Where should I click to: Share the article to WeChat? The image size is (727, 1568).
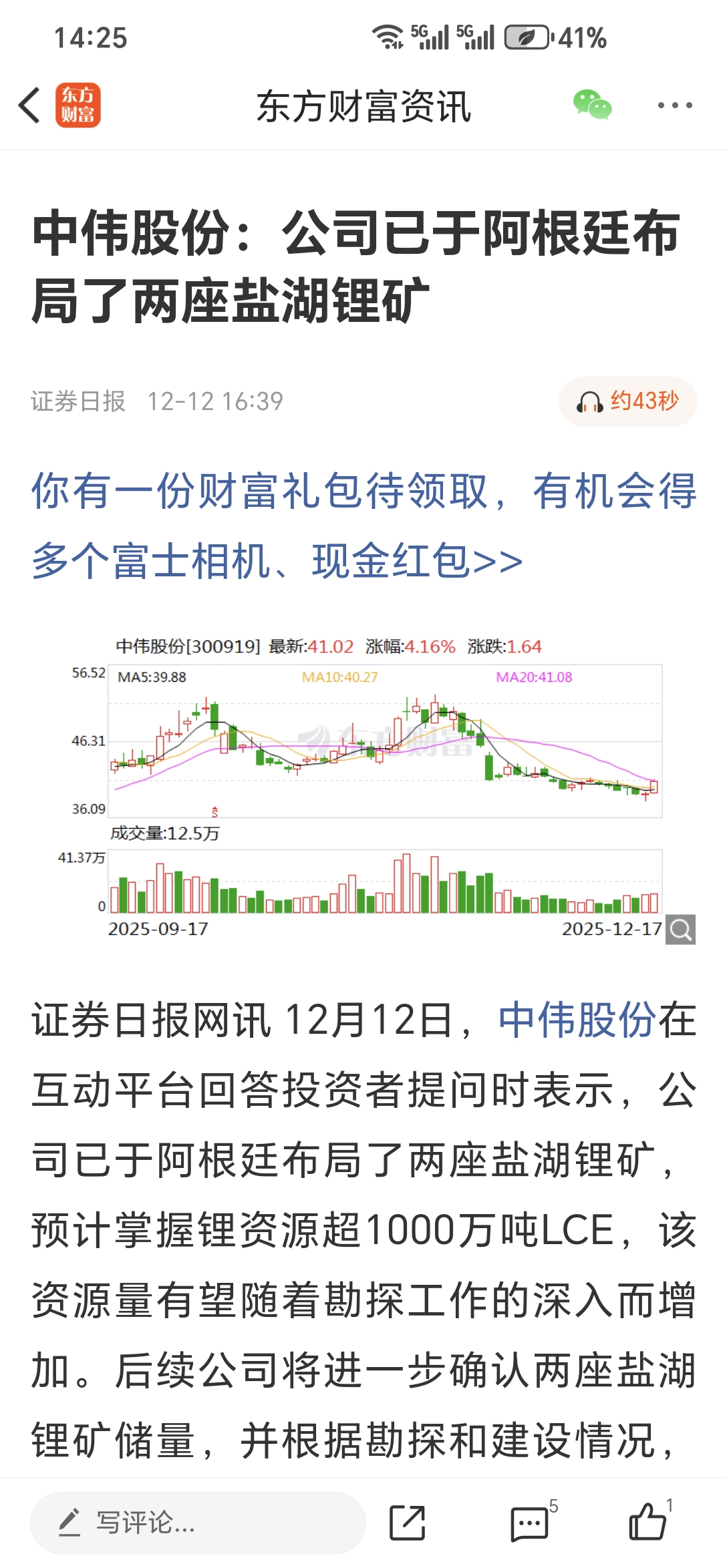tap(592, 106)
